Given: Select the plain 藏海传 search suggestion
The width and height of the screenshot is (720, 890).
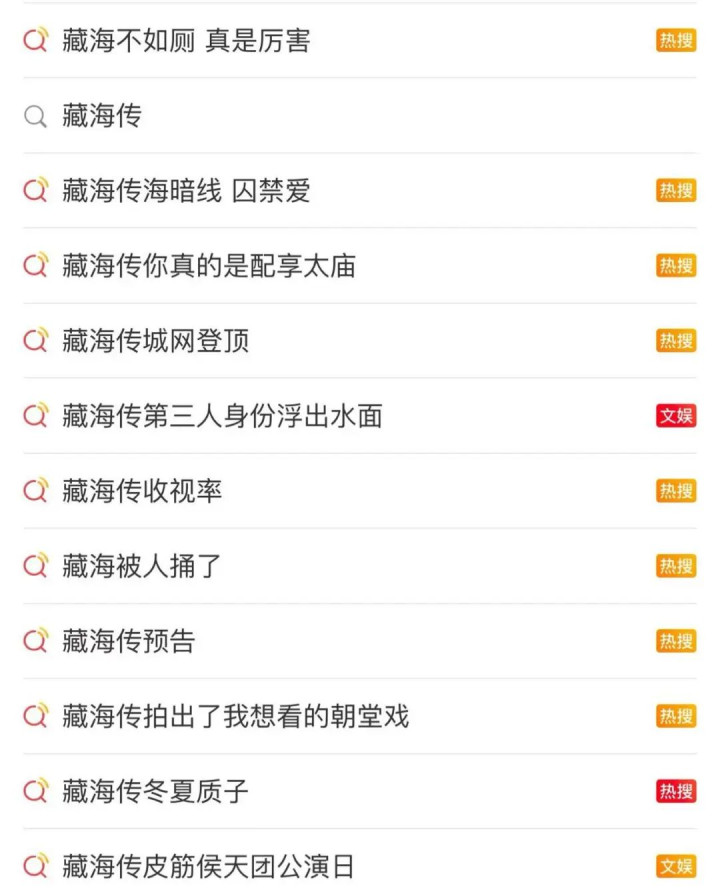Looking at the screenshot, I should [x=102, y=116].
